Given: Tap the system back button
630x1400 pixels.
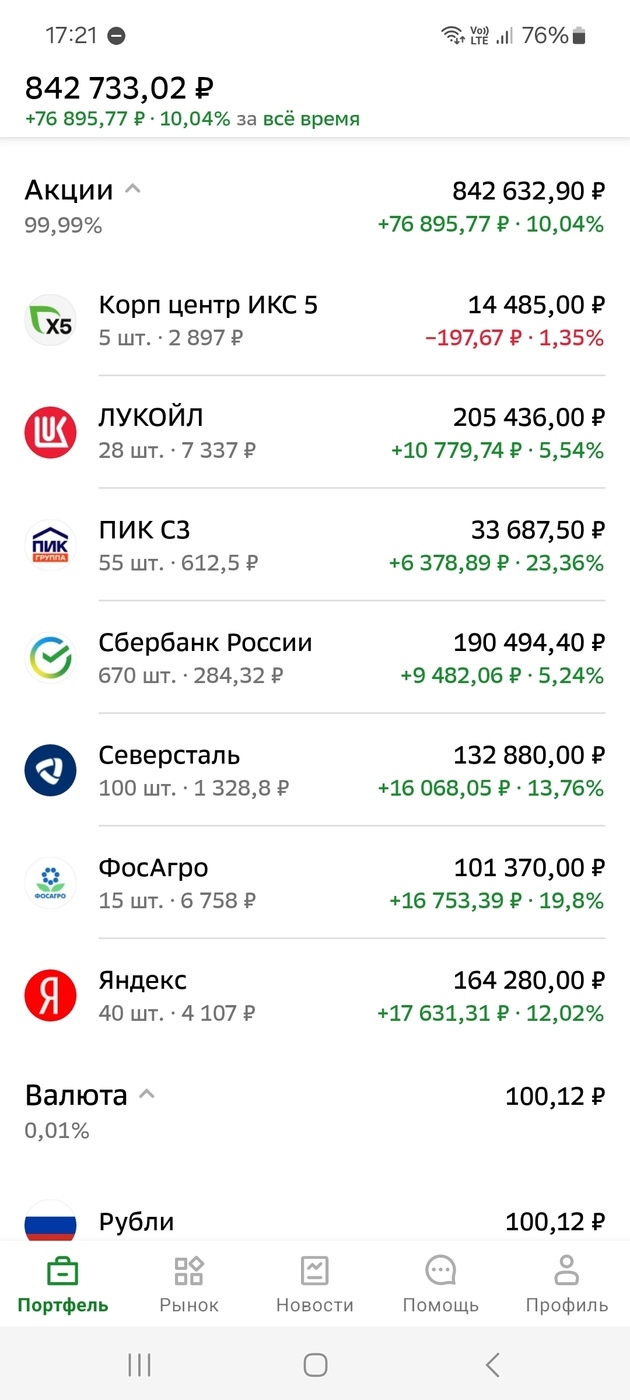Looking at the screenshot, I should click(x=491, y=1364).
